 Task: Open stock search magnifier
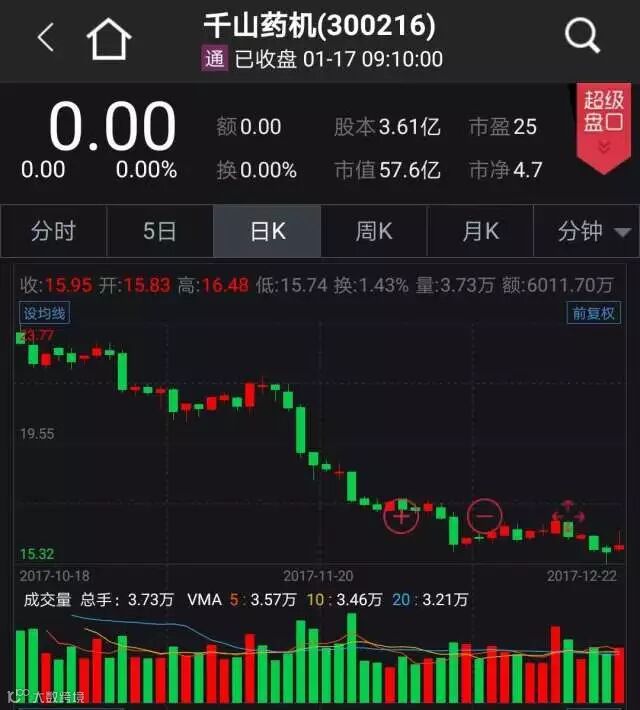(x=581, y=37)
